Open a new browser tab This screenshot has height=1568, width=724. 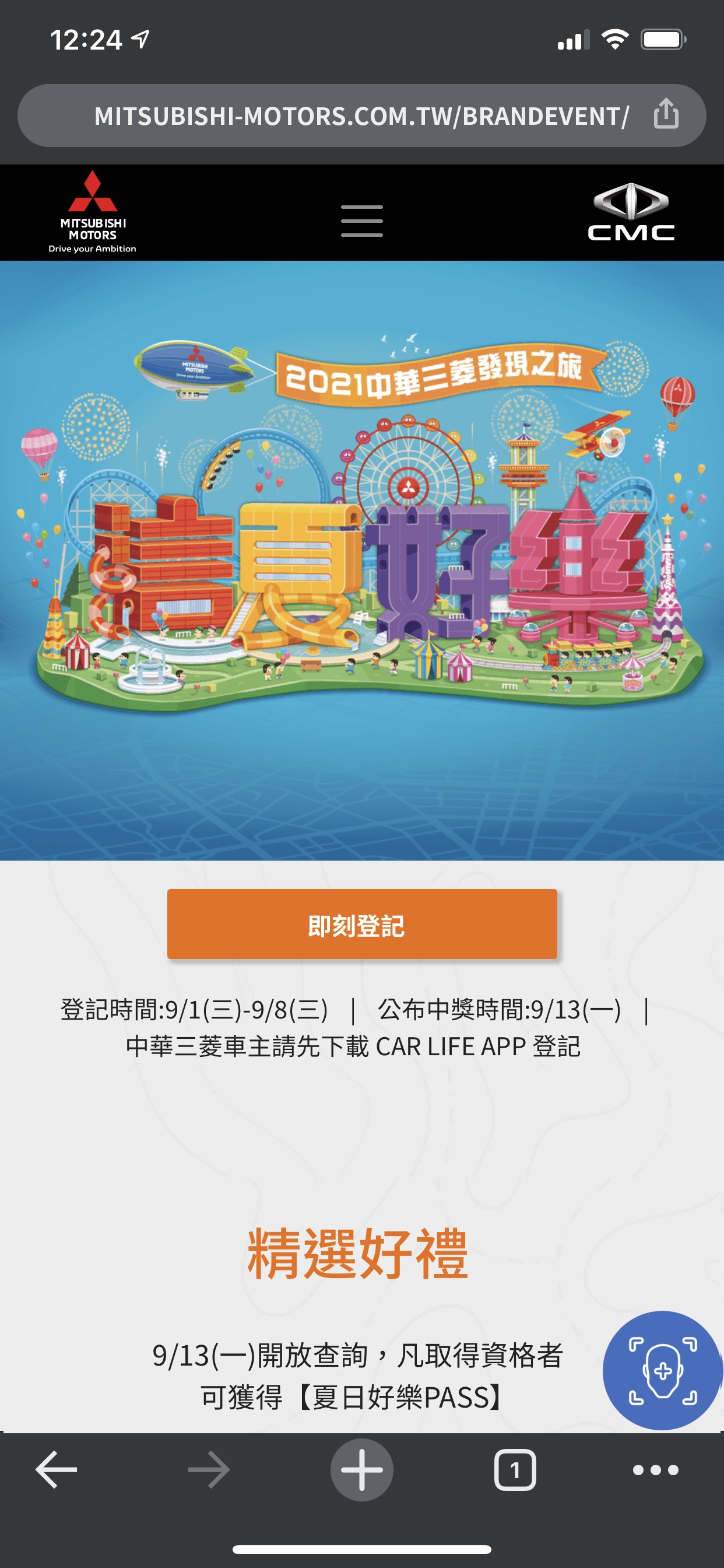(361, 1469)
